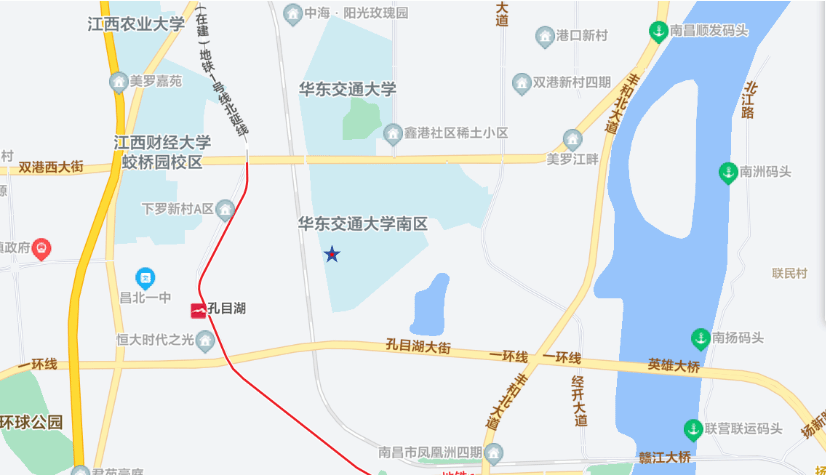Screen dimensions: 826x475
Task: Tap the 港口新村 residential marker
Action: click(545, 37)
